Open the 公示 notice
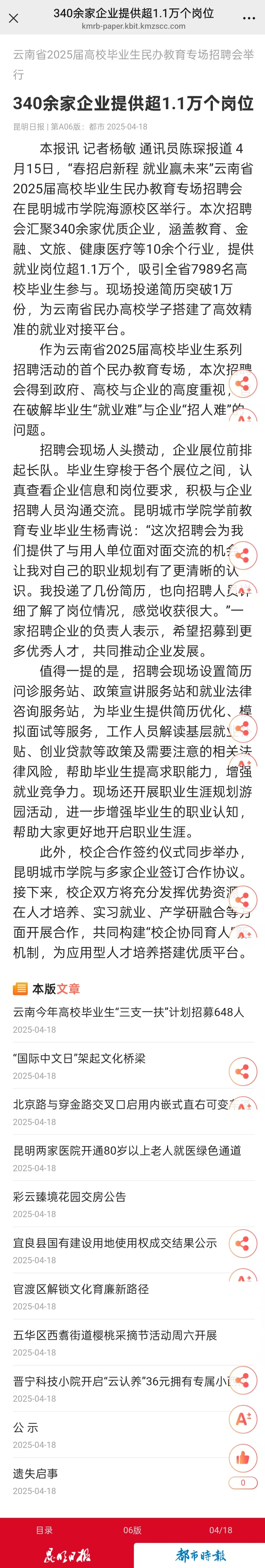Viewport: 265px width, 1568px height. click(x=26, y=1427)
